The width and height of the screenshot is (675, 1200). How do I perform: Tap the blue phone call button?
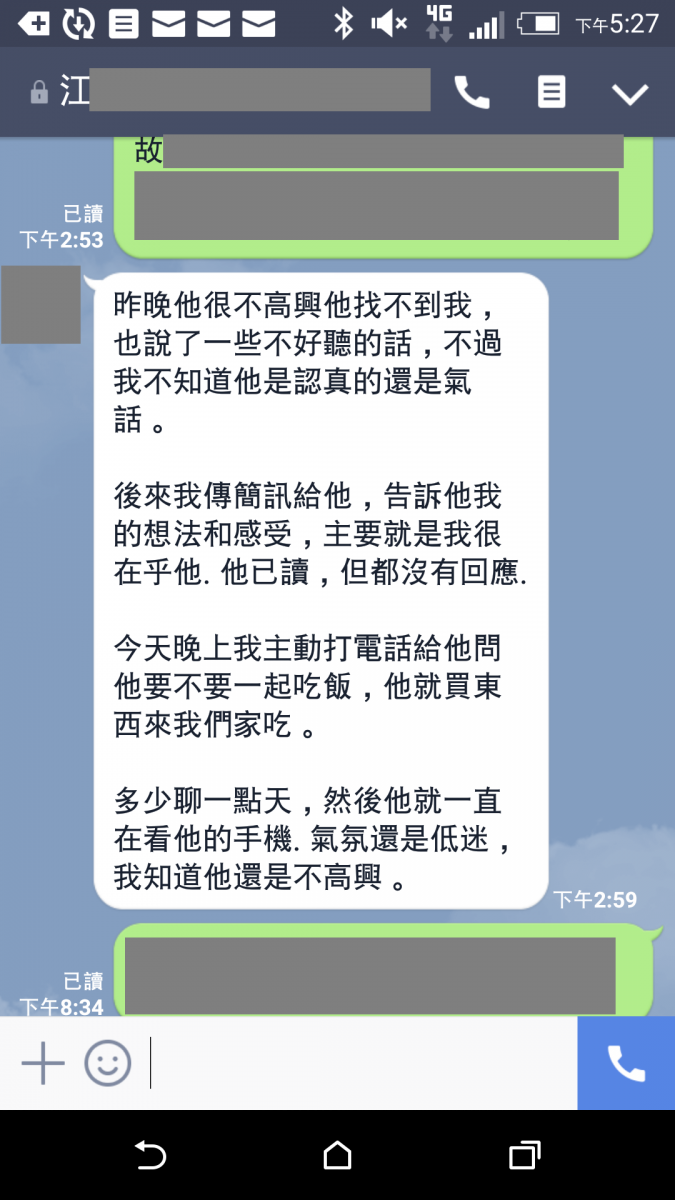coord(626,1063)
